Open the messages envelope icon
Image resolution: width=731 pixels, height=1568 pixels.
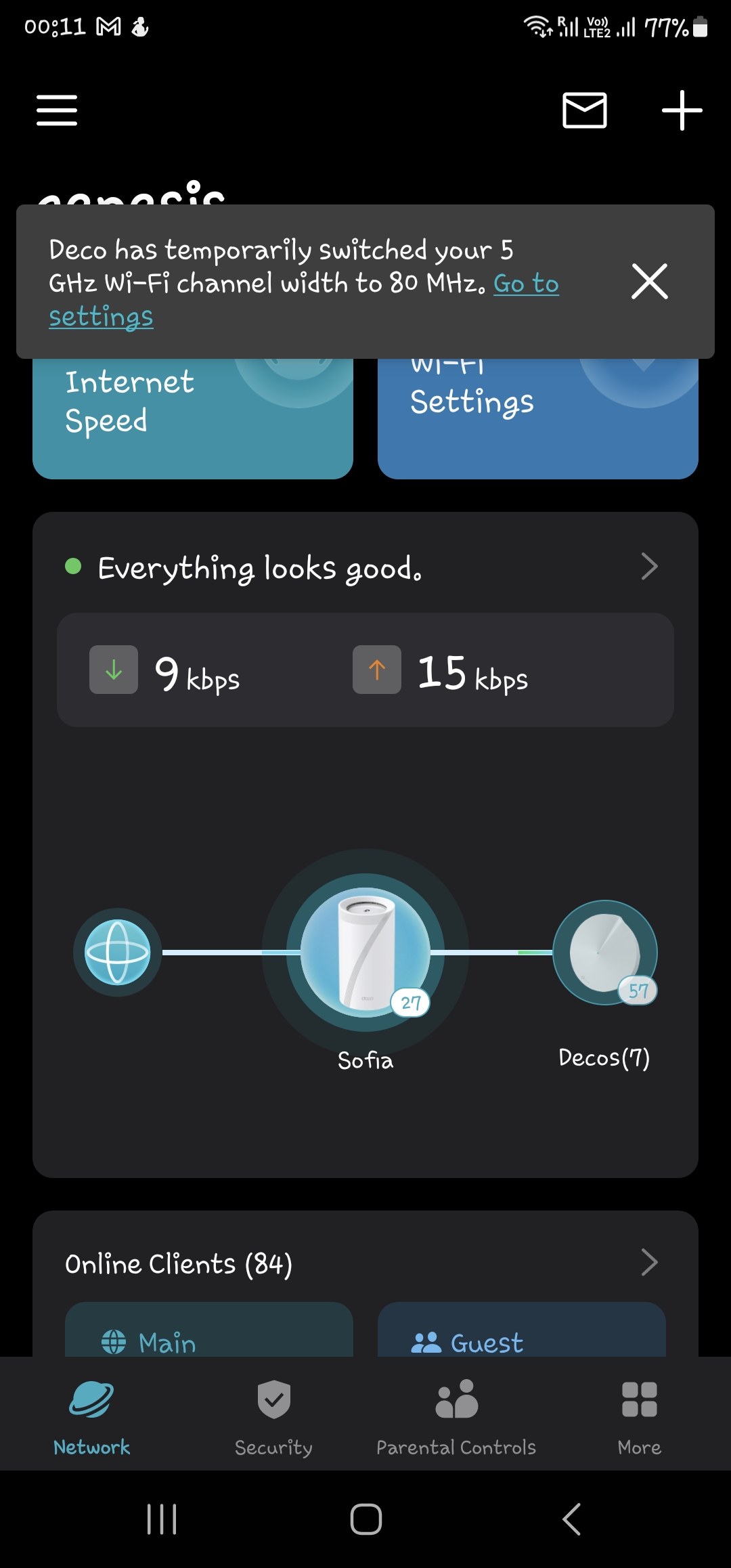point(585,110)
